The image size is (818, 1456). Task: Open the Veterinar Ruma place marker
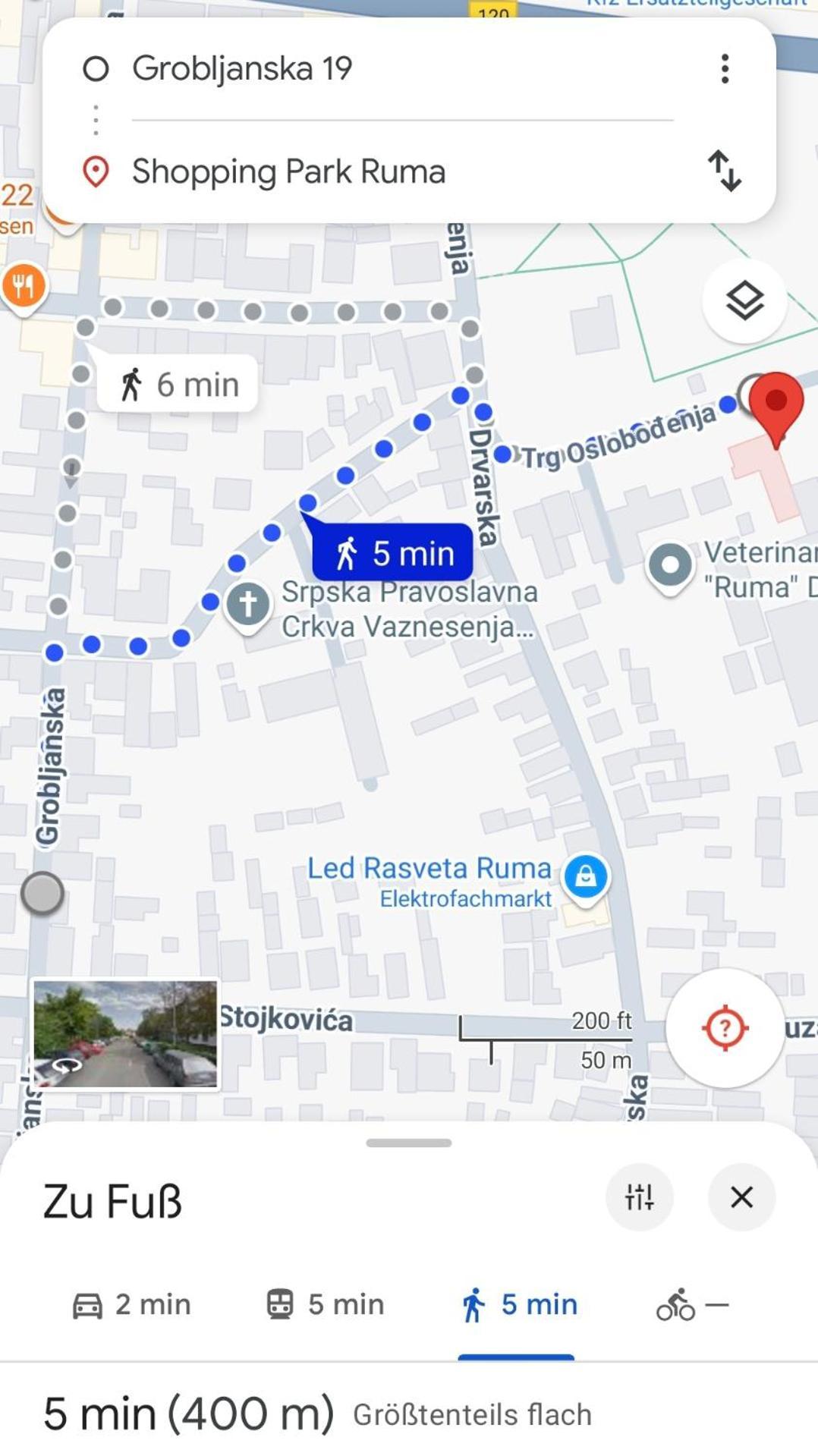point(670,566)
